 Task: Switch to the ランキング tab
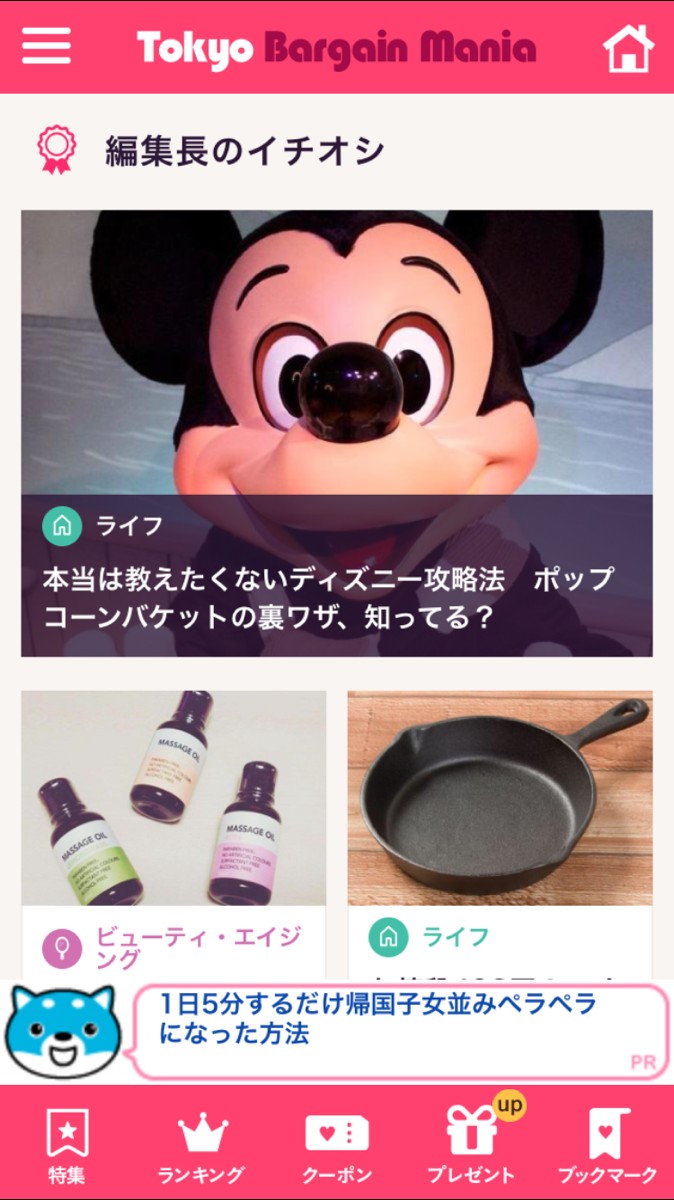point(202,1145)
